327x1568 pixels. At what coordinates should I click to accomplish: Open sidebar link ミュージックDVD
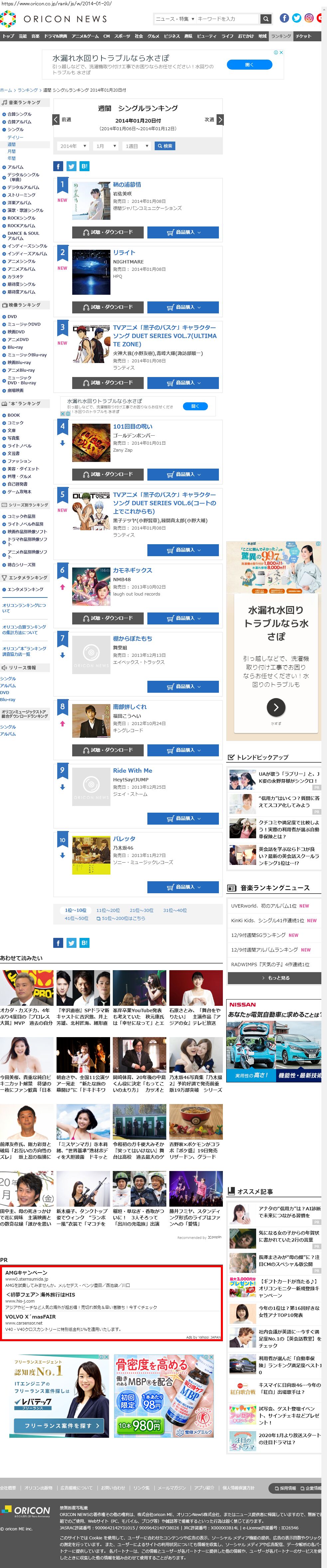pyautogui.click(x=24, y=324)
